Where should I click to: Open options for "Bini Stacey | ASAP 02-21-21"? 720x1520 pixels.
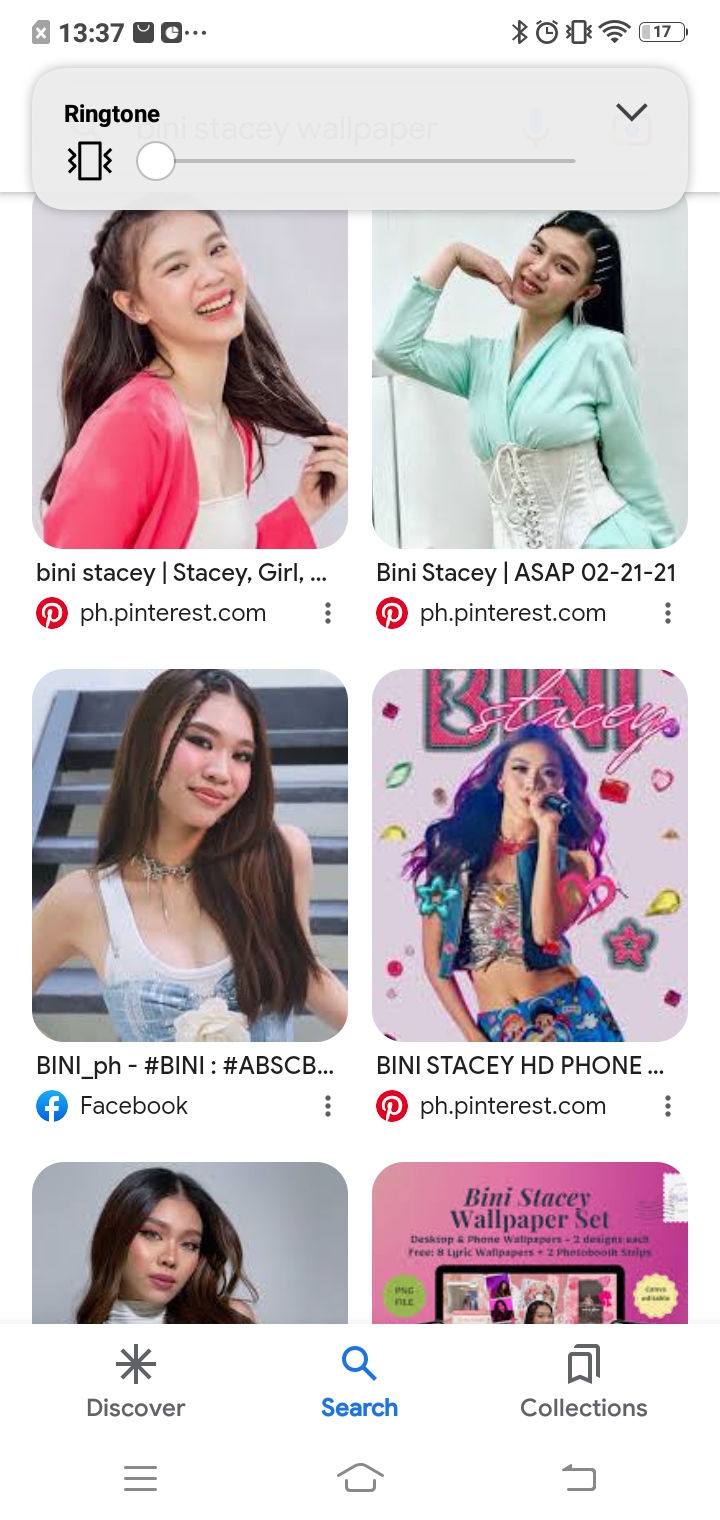pyautogui.click(x=667, y=613)
